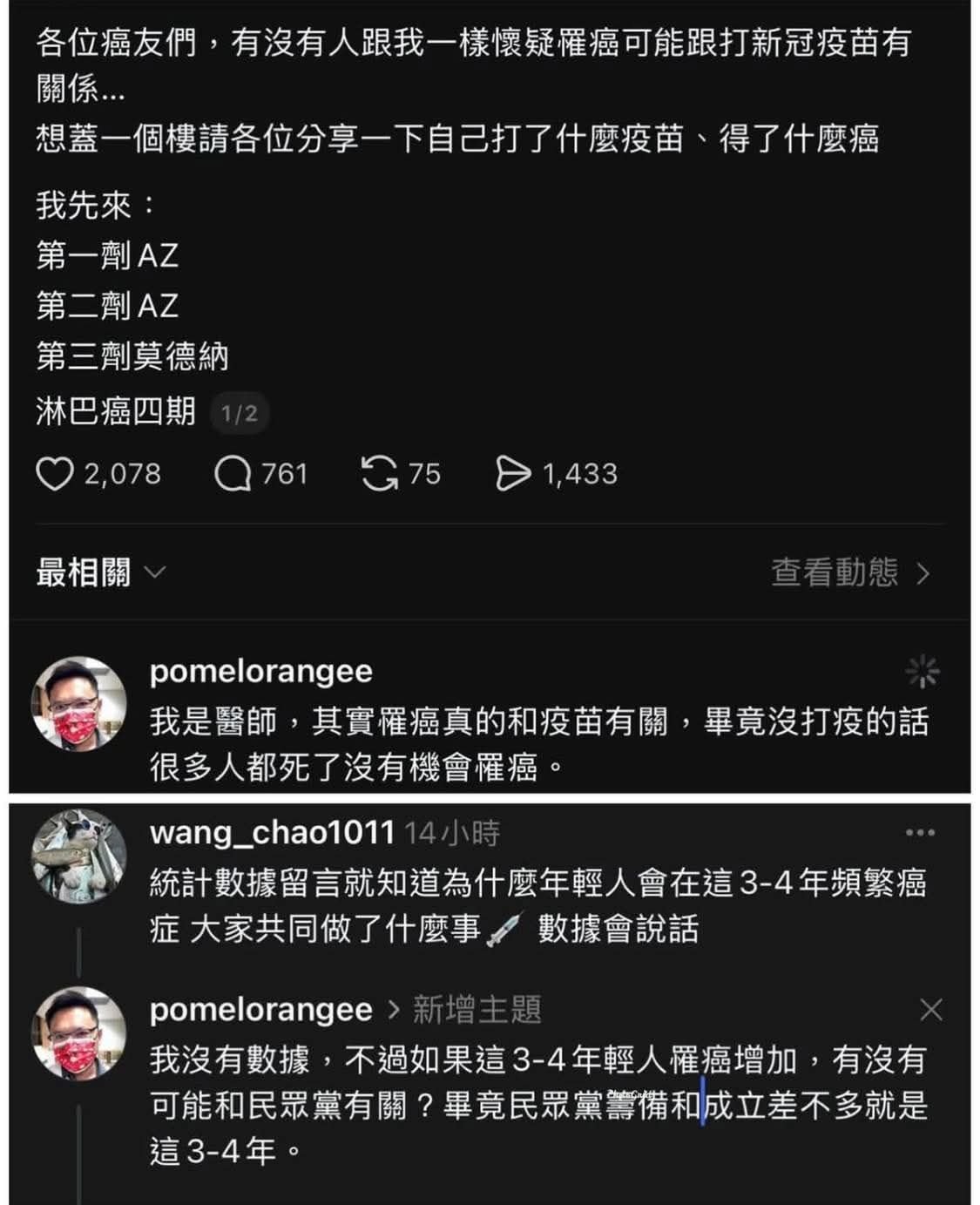Open wang_chao1011's username link
The width and height of the screenshot is (980, 1205).
tap(272, 833)
